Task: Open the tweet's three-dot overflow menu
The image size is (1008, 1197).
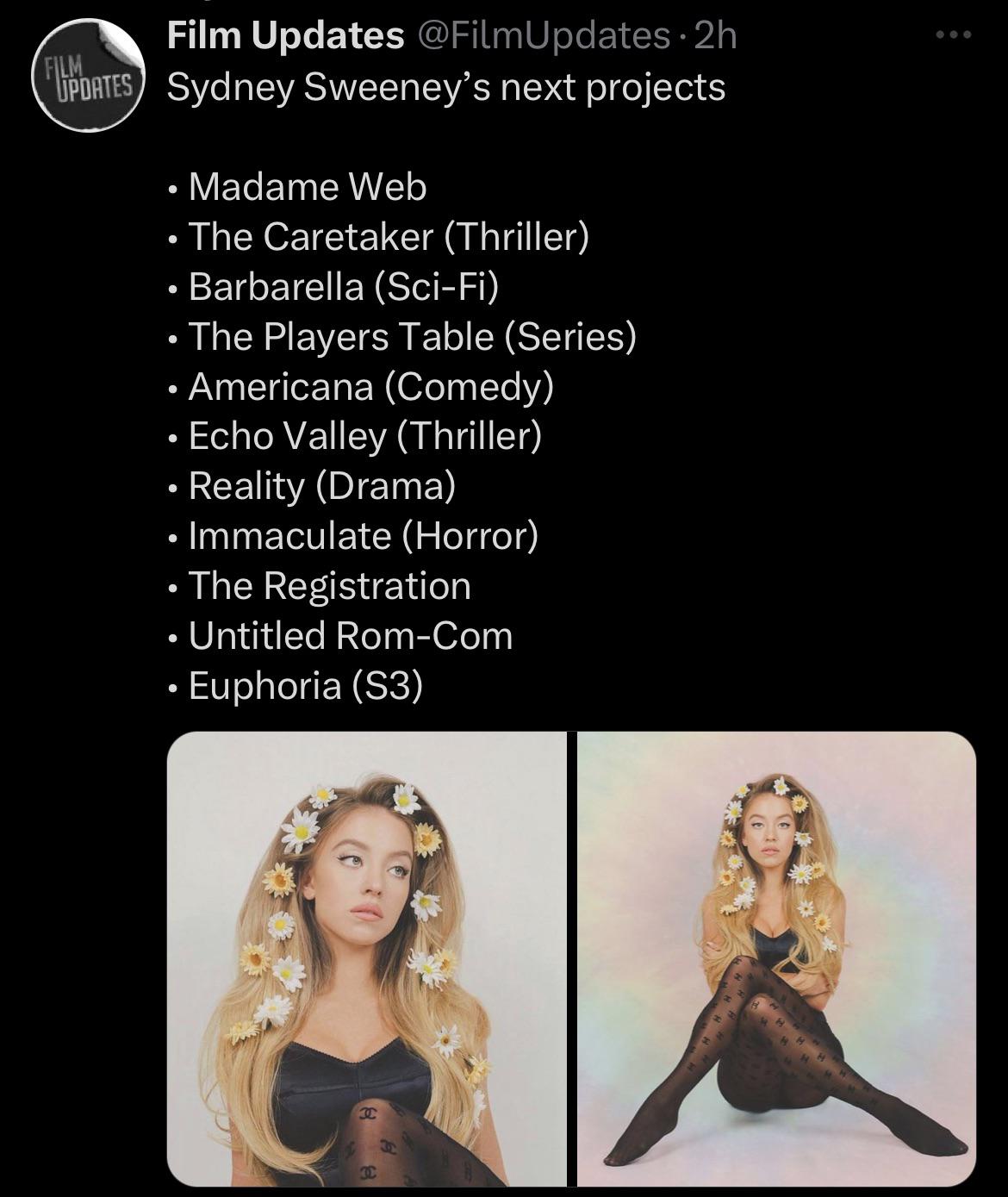Action: (954, 36)
